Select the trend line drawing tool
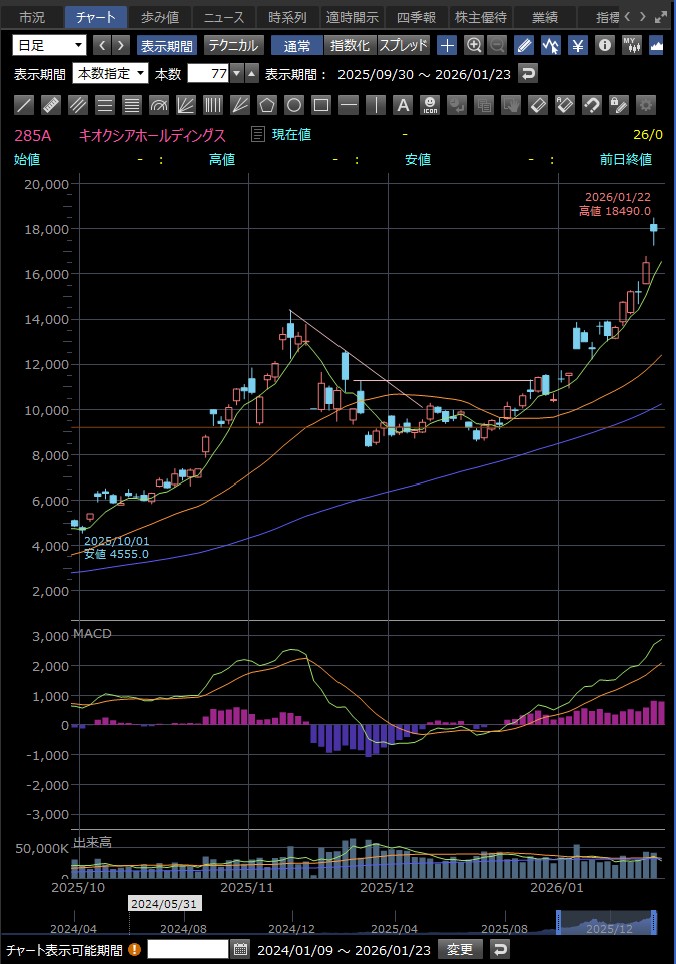Screen dimensions: 676x964 [25, 104]
